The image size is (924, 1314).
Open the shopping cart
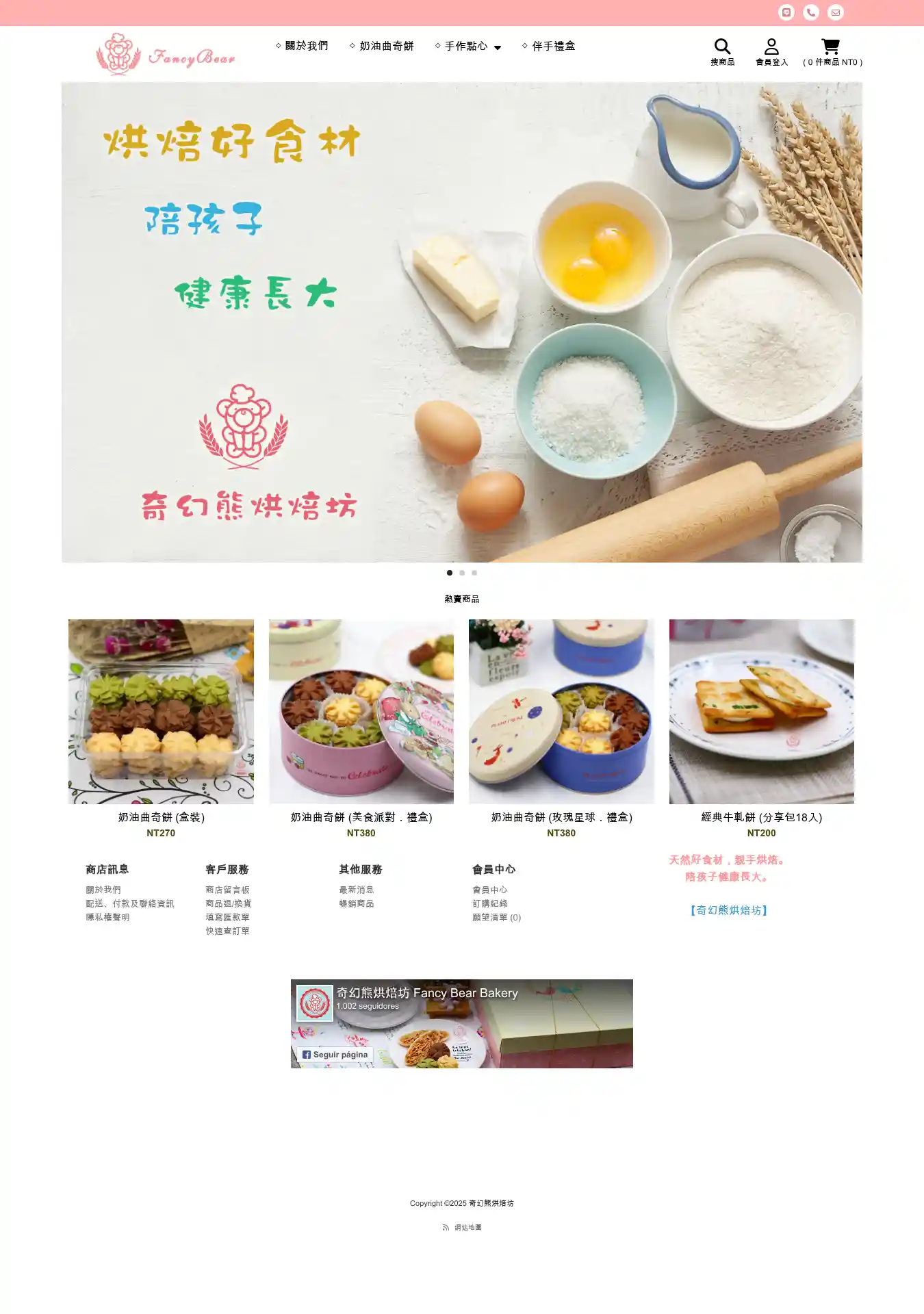tap(831, 51)
